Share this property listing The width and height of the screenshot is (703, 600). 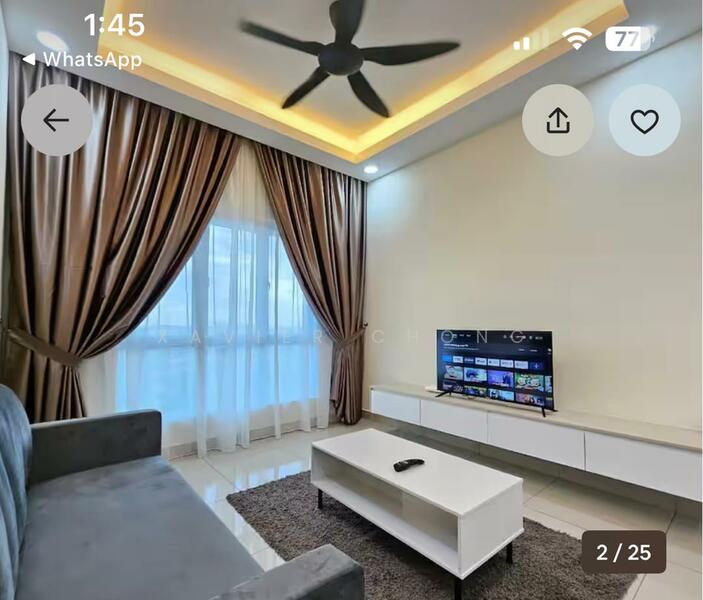coord(558,121)
